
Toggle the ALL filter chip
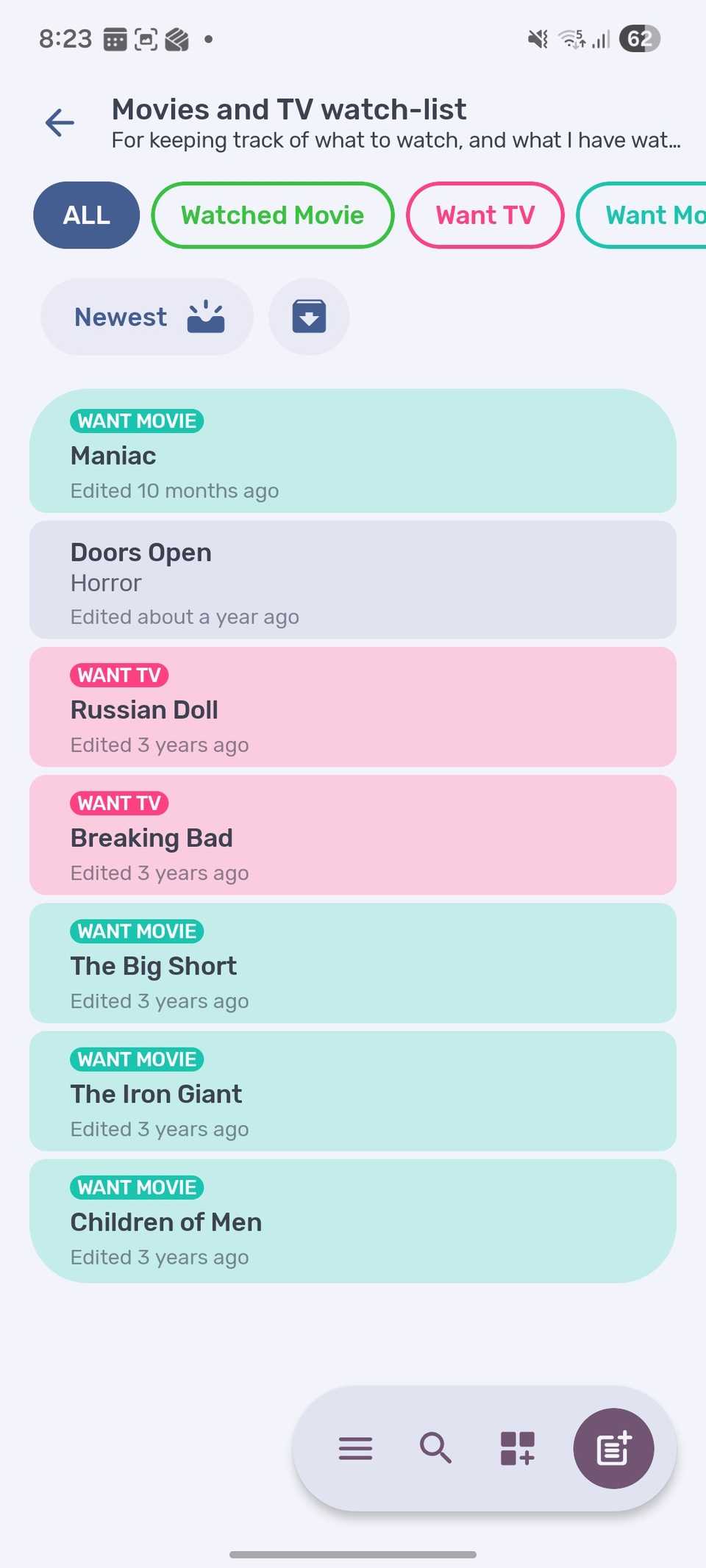pyautogui.click(x=86, y=215)
